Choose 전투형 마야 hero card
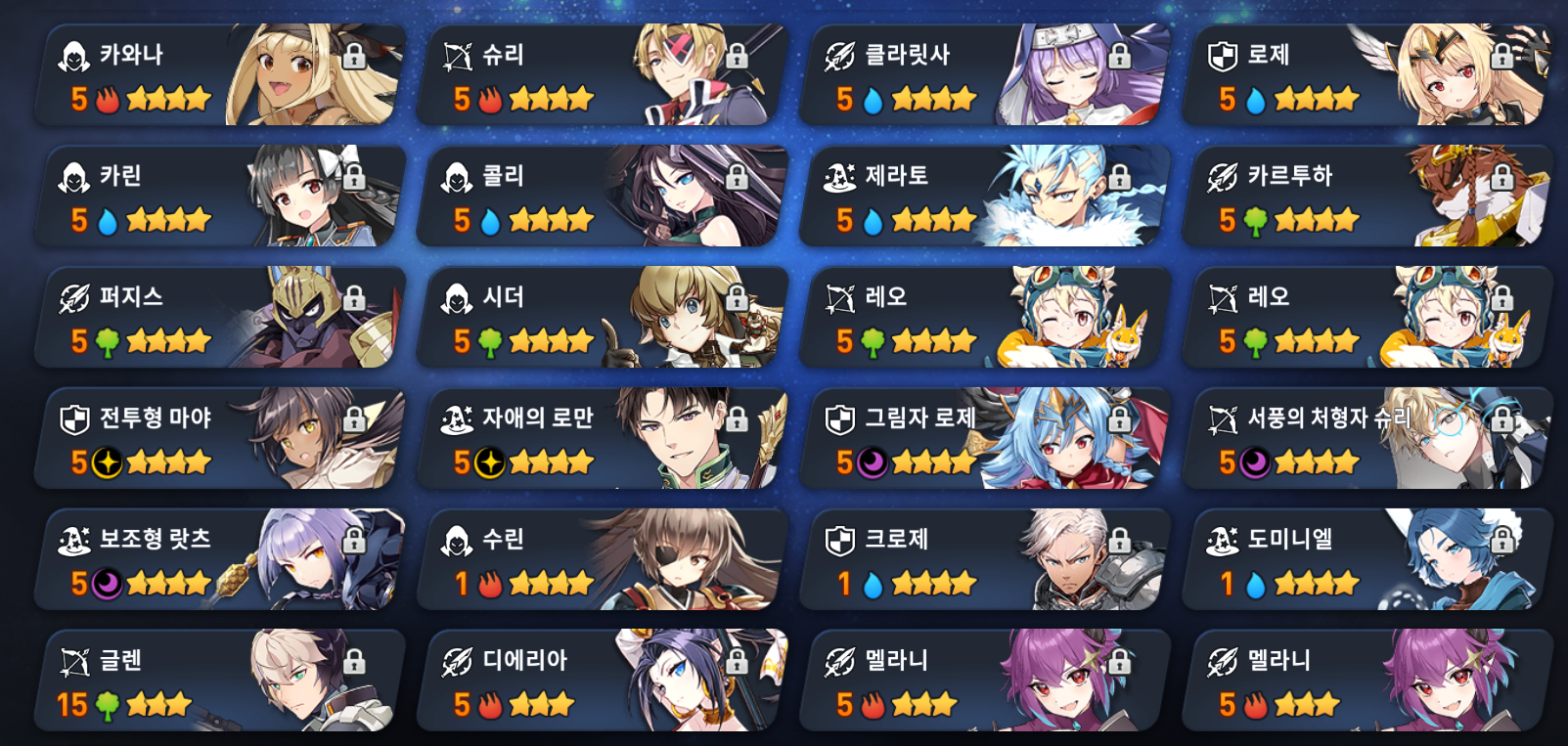The width and height of the screenshot is (1568, 746). click(x=220, y=439)
